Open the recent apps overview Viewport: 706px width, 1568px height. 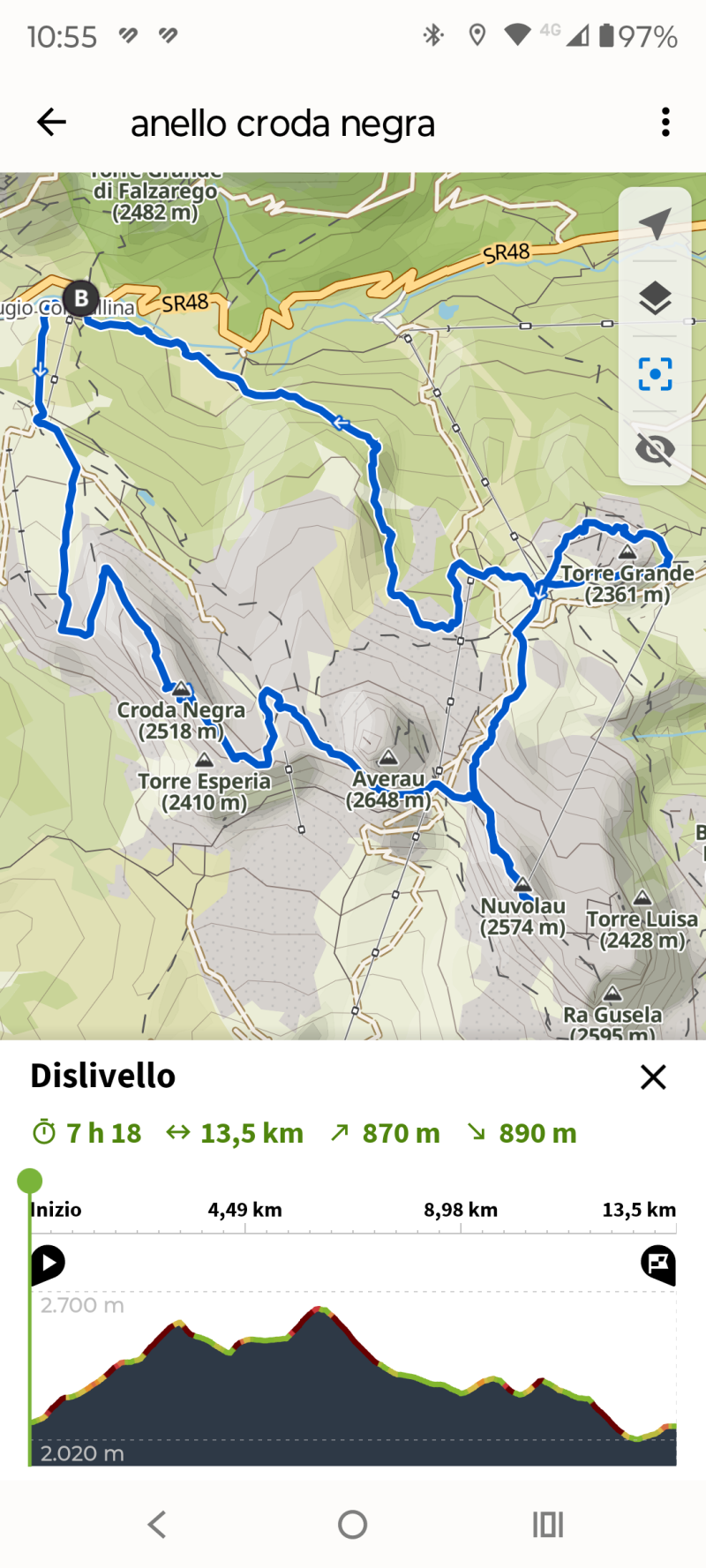(x=548, y=1525)
